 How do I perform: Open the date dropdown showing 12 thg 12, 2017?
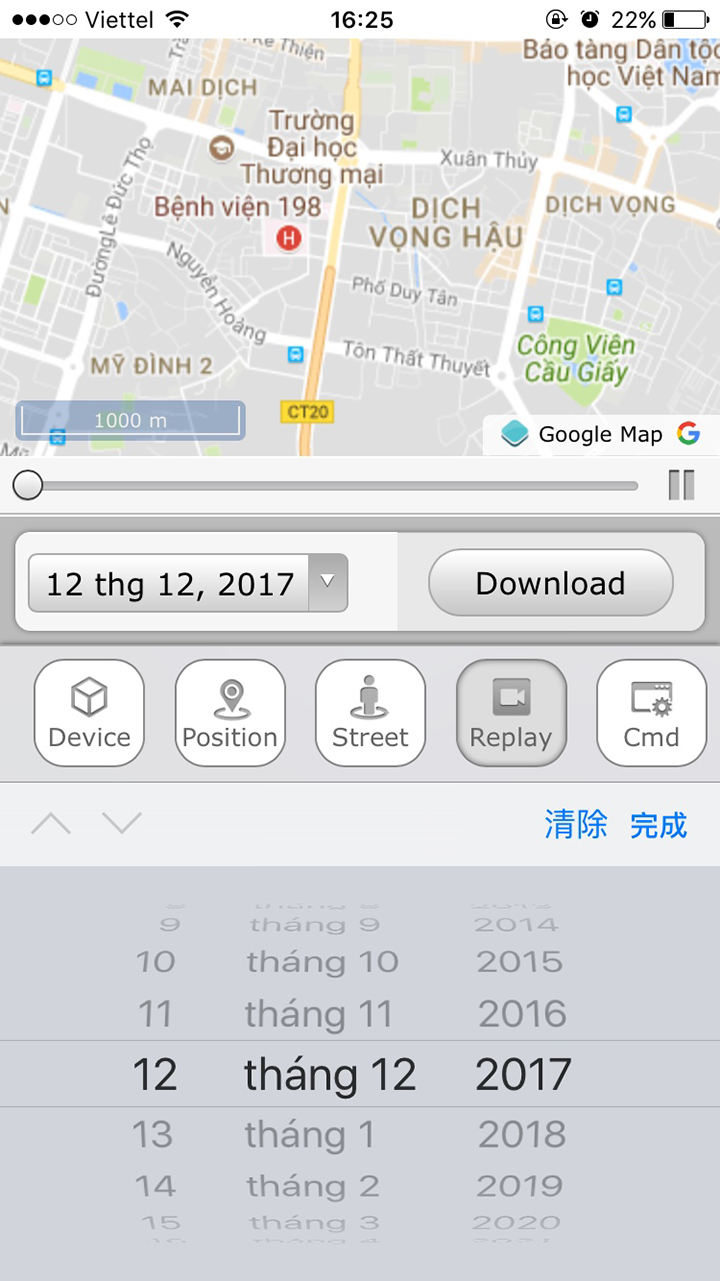point(188,583)
